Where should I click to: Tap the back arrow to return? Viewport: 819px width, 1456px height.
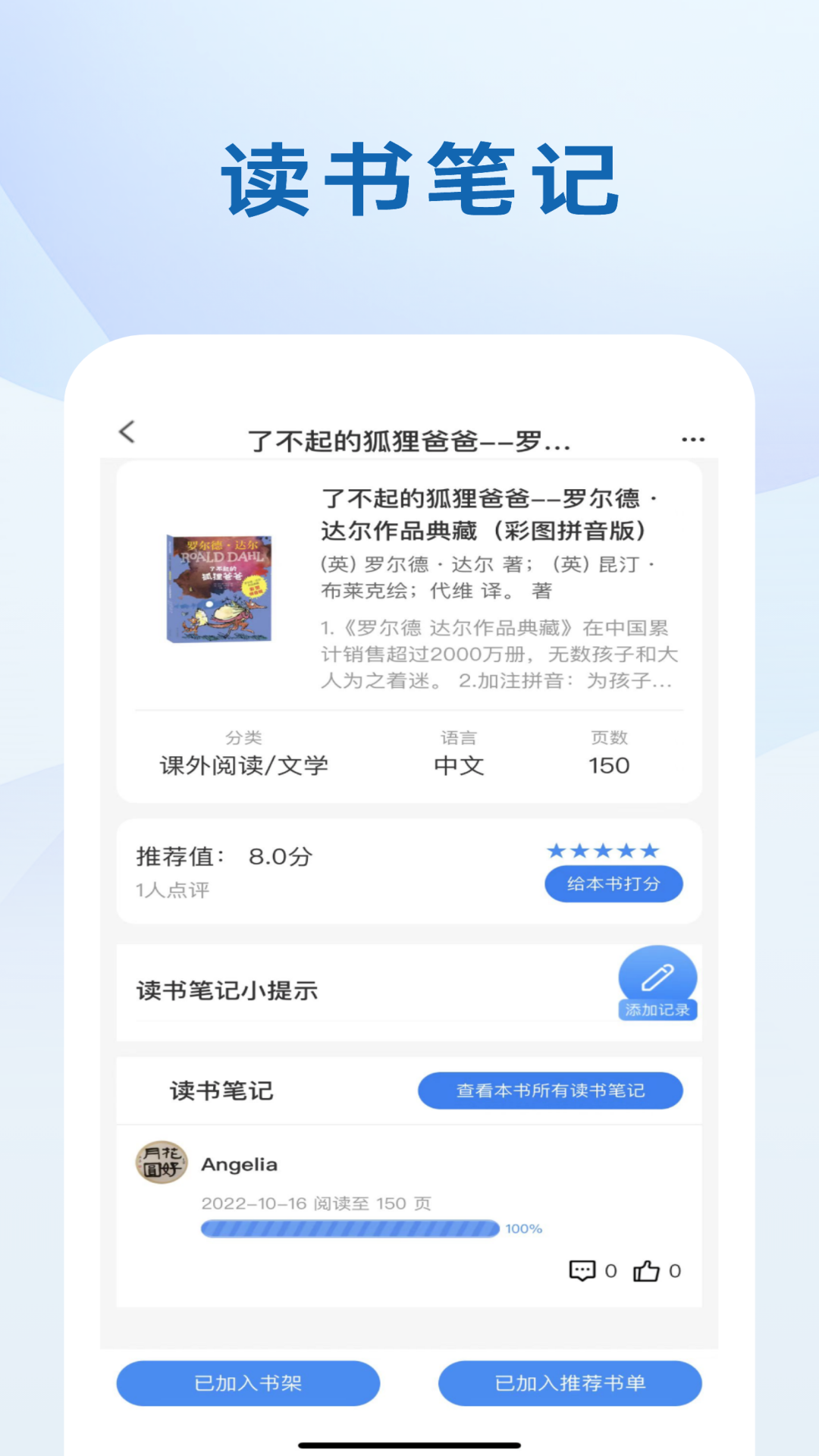[127, 431]
